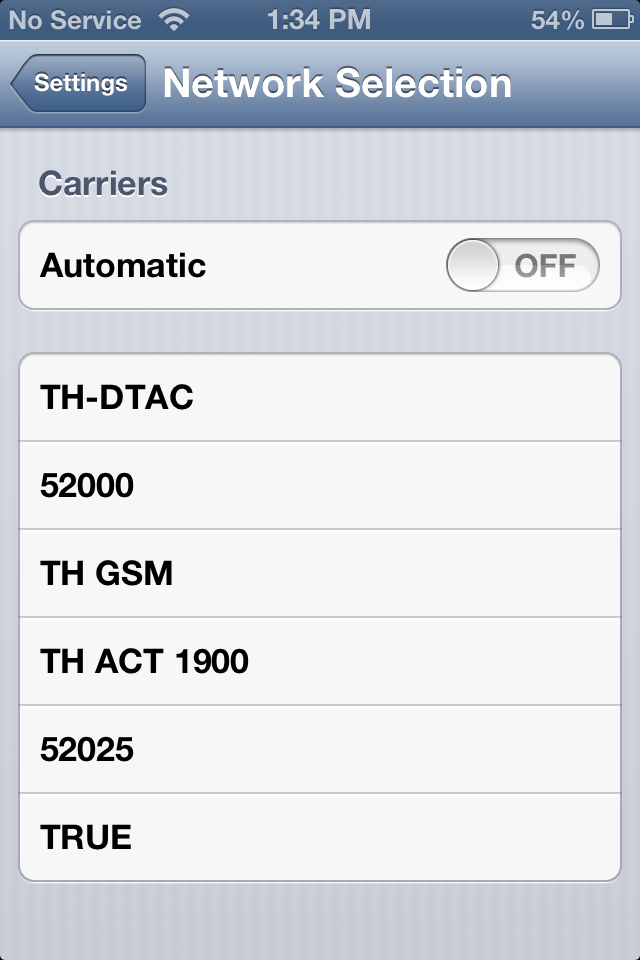Choose the 52025 network

pos(320,750)
